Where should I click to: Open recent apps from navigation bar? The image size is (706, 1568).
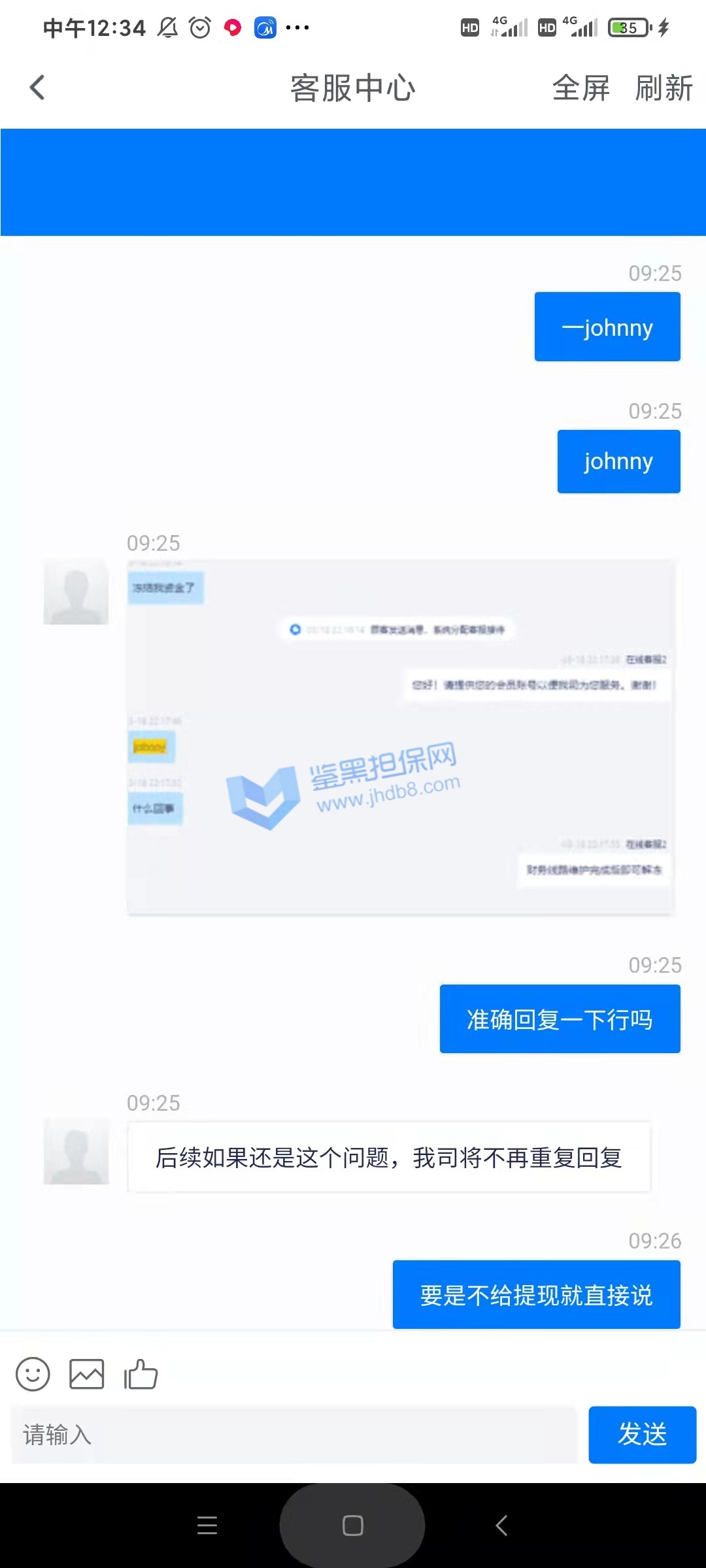(x=207, y=1526)
